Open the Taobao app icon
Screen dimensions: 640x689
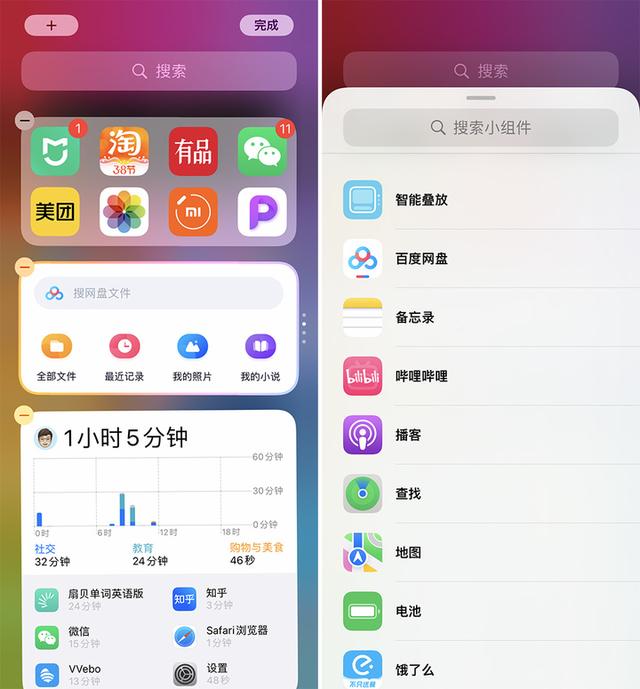tap(124, 151)
